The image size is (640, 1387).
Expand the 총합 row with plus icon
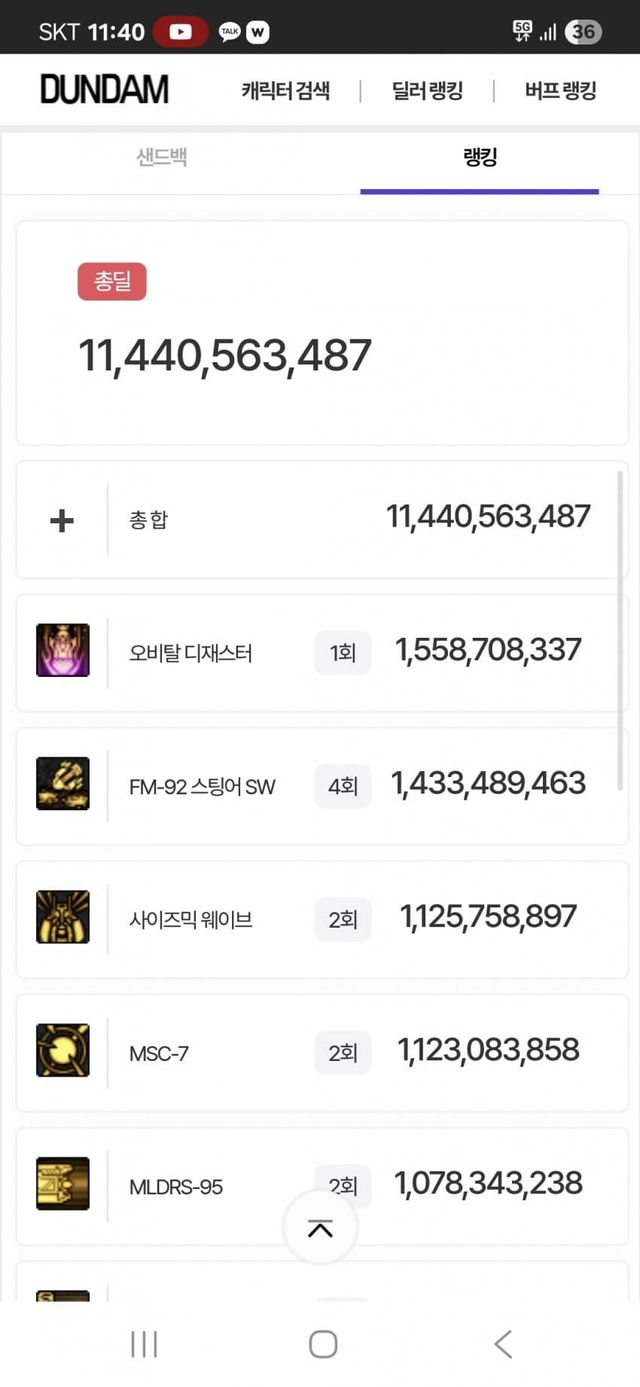tap(62, 520)
